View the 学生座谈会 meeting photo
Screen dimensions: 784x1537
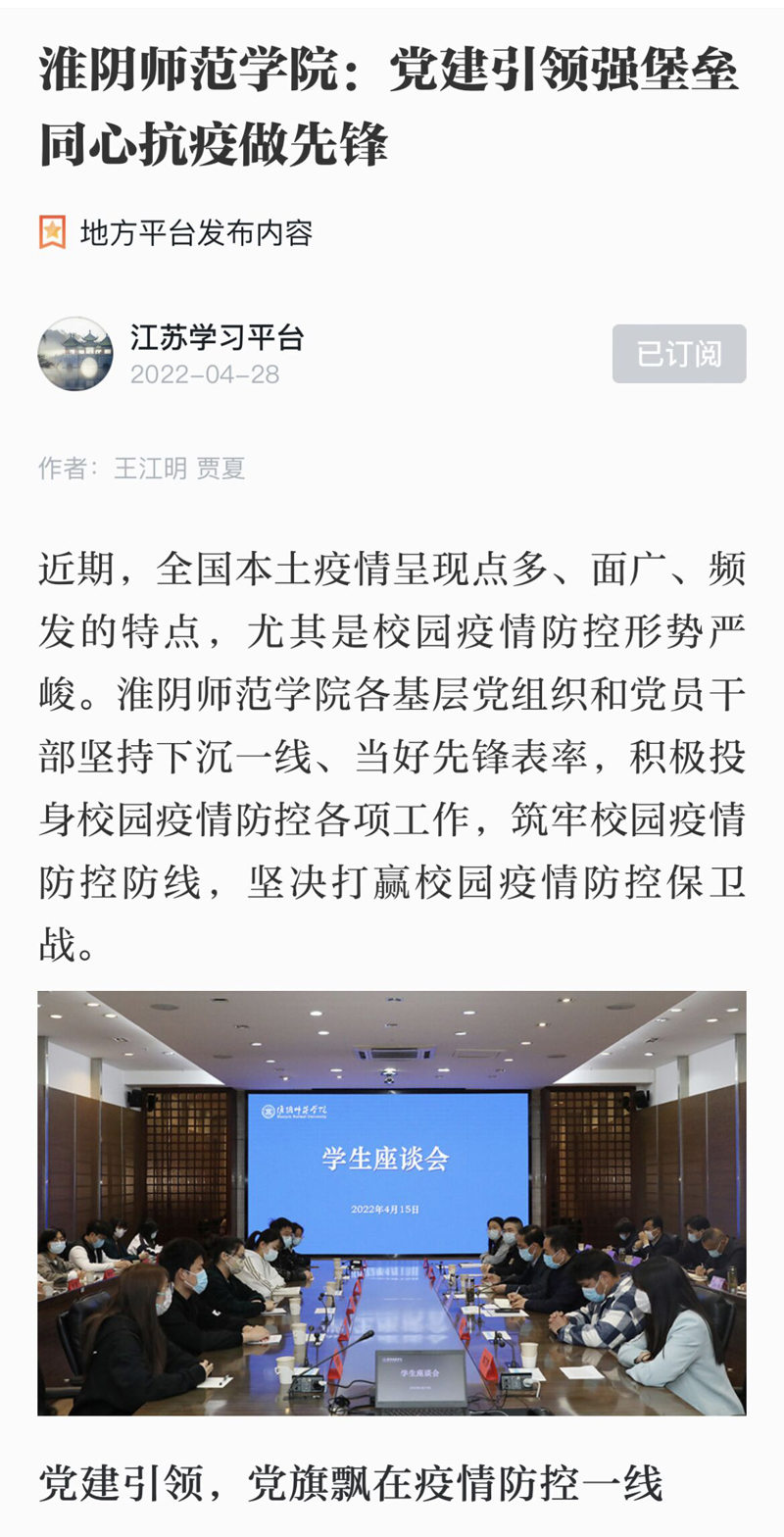tap(392, 1203)
